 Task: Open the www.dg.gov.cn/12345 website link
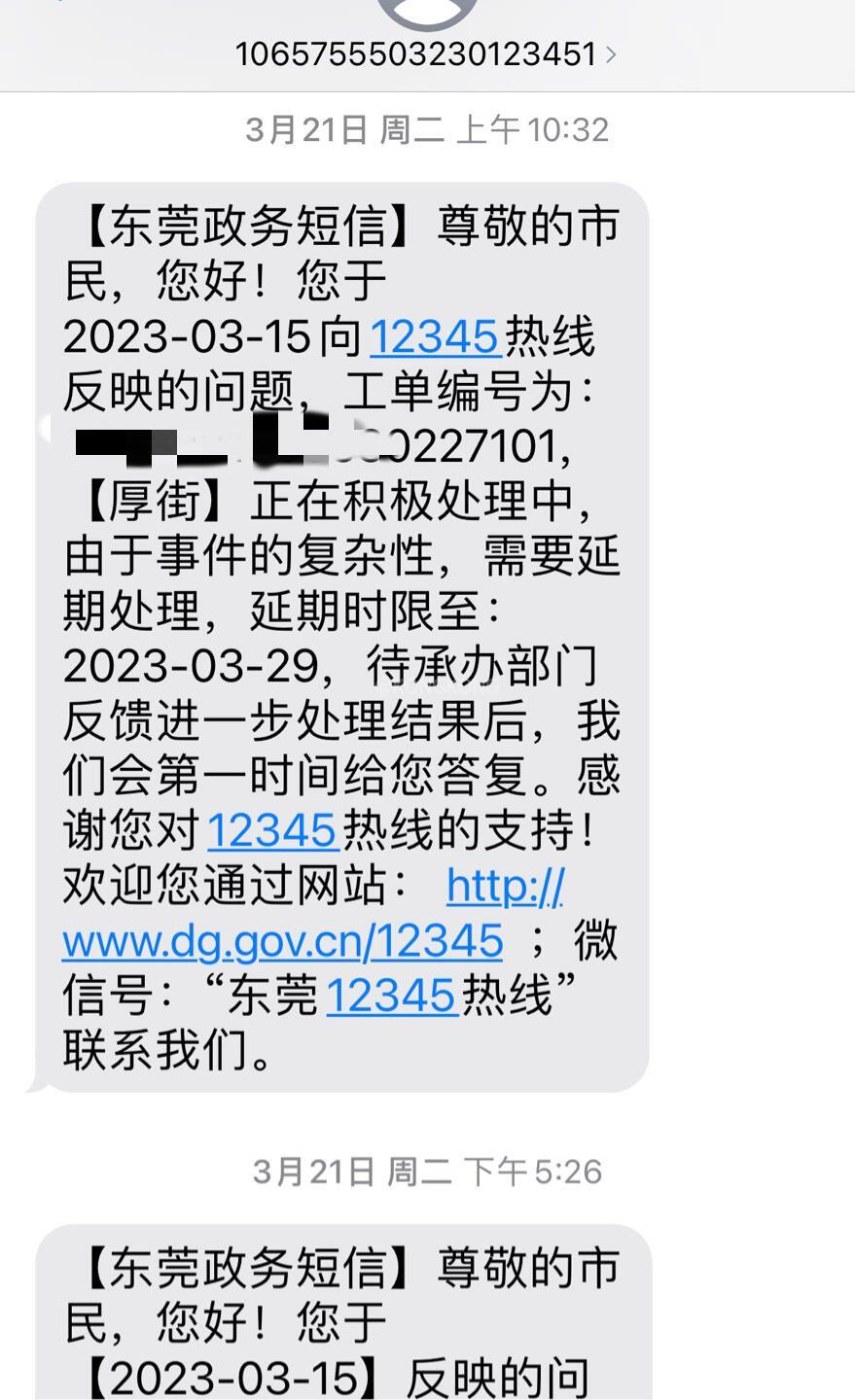[x=282, y=940]
